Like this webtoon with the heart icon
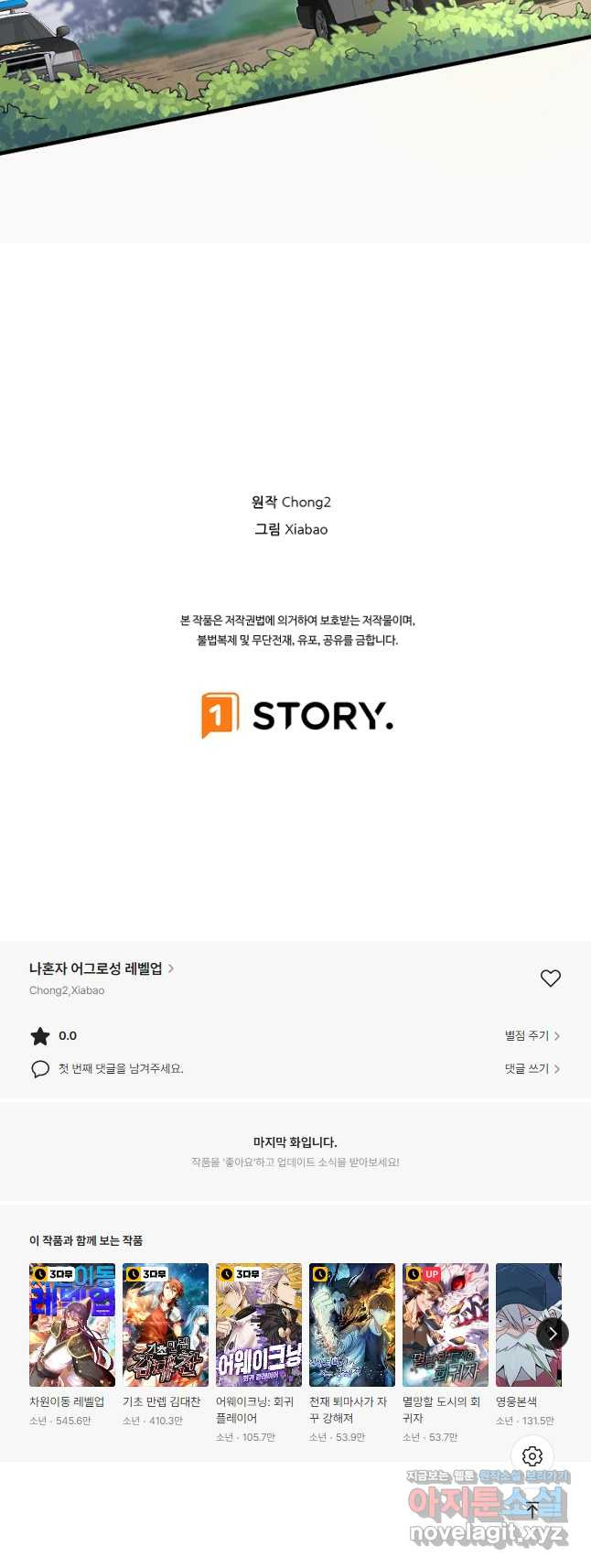Image resolution: width=591 pixels, height=1568 pixels. 550,978
